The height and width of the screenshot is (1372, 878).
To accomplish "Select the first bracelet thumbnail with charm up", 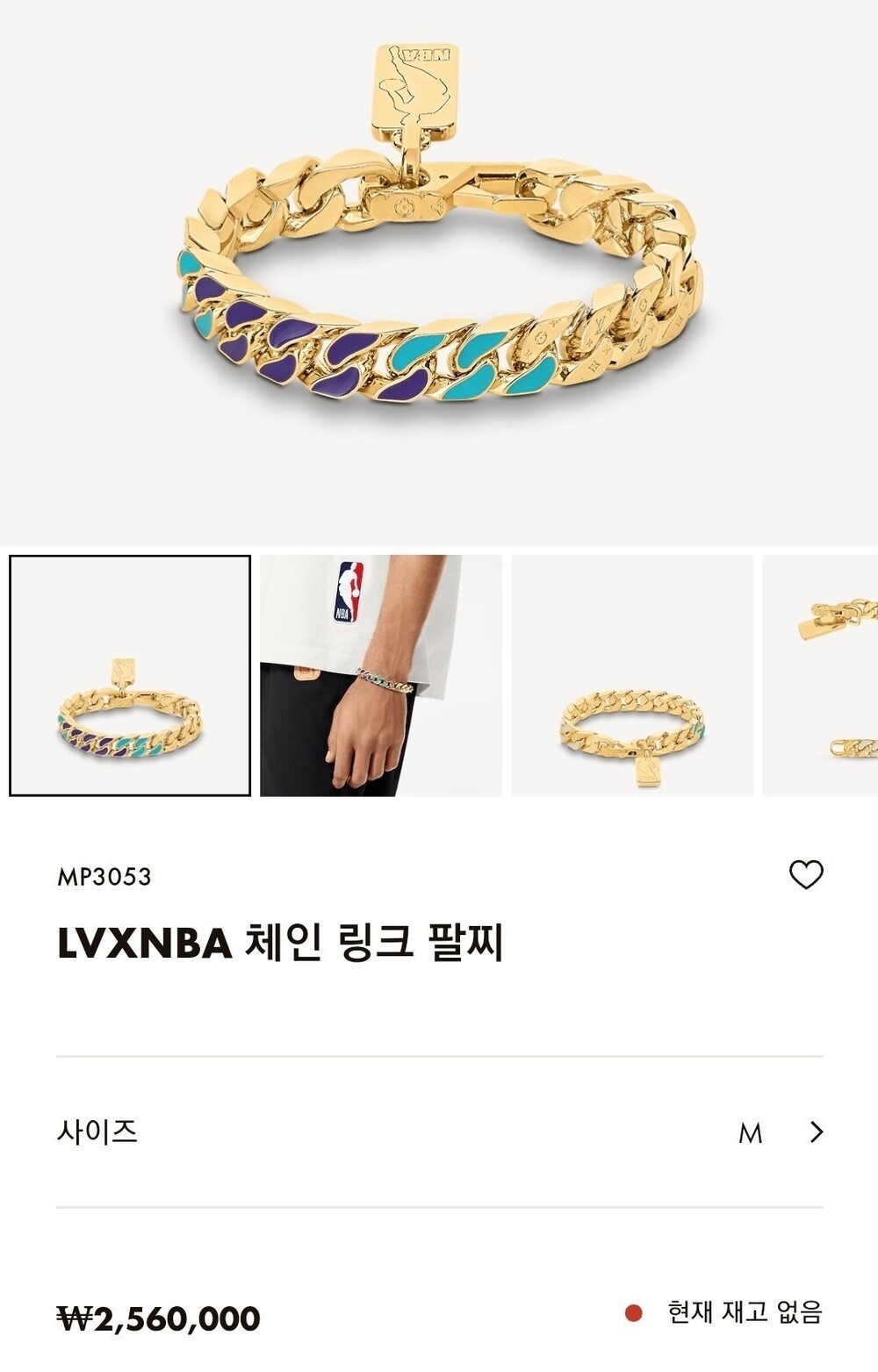I will pyautogui.click(x=130, y=676).
